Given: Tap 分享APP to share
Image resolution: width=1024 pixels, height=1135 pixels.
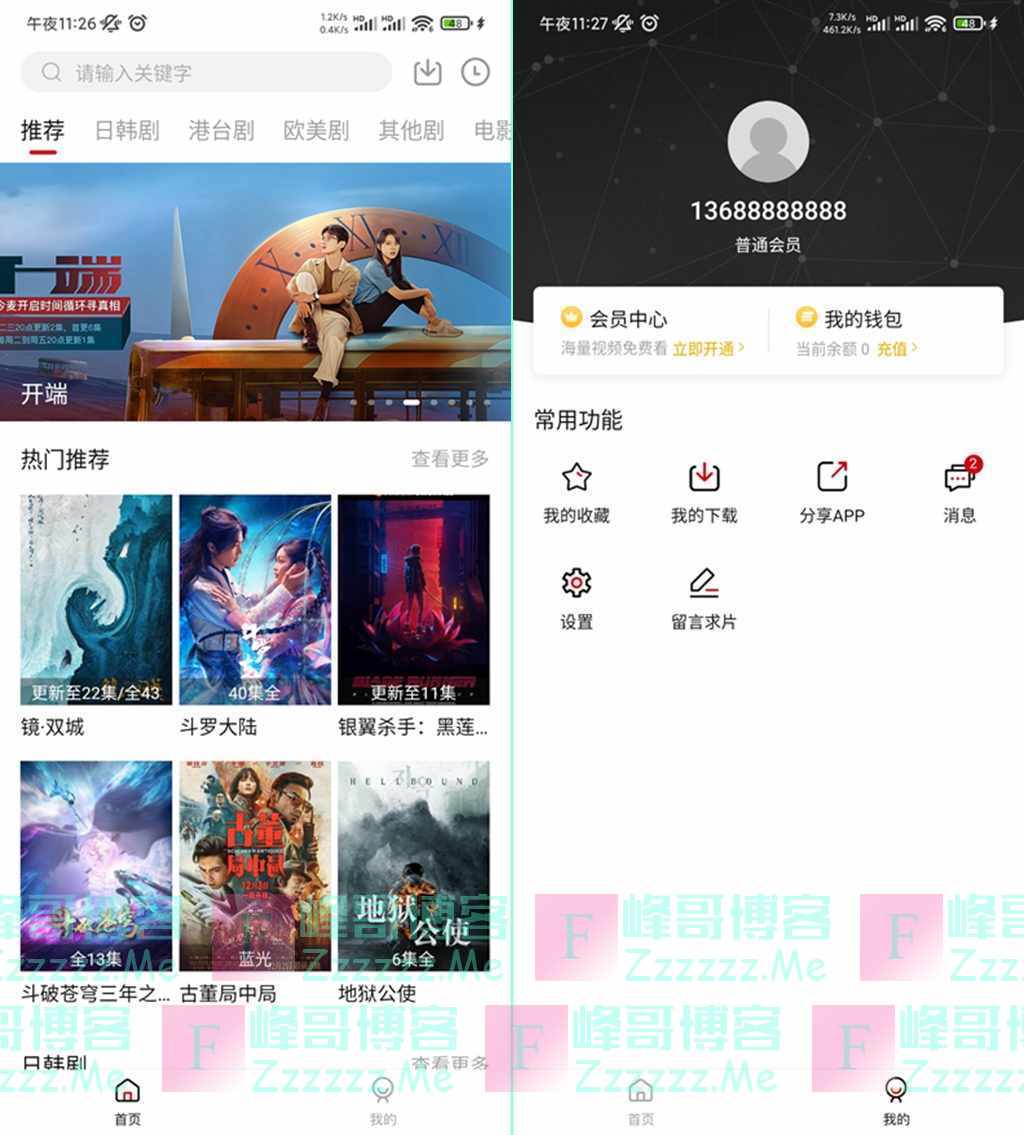Looking at the screenshot, I should point(832,492).
